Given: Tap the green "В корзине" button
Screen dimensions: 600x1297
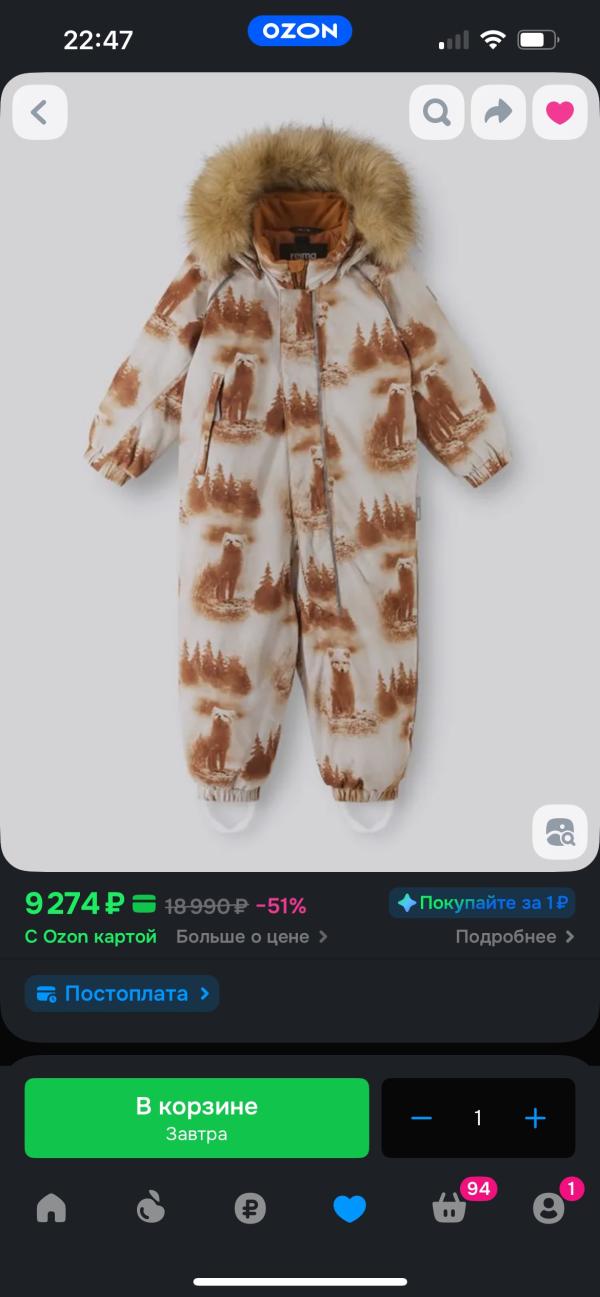Looking at the screenshot, I should (197, 1118).
